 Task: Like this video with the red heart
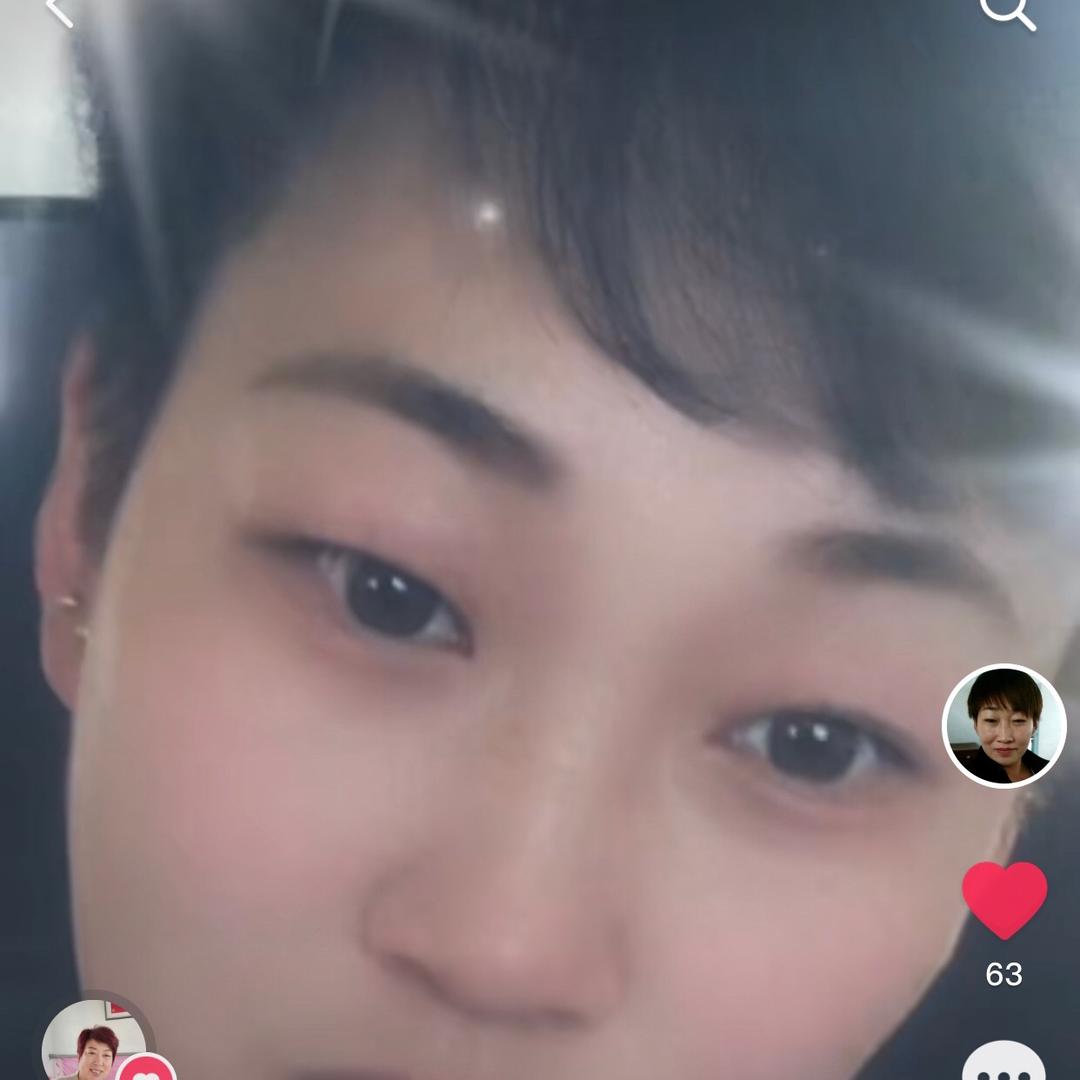(x=1004, y=899)
